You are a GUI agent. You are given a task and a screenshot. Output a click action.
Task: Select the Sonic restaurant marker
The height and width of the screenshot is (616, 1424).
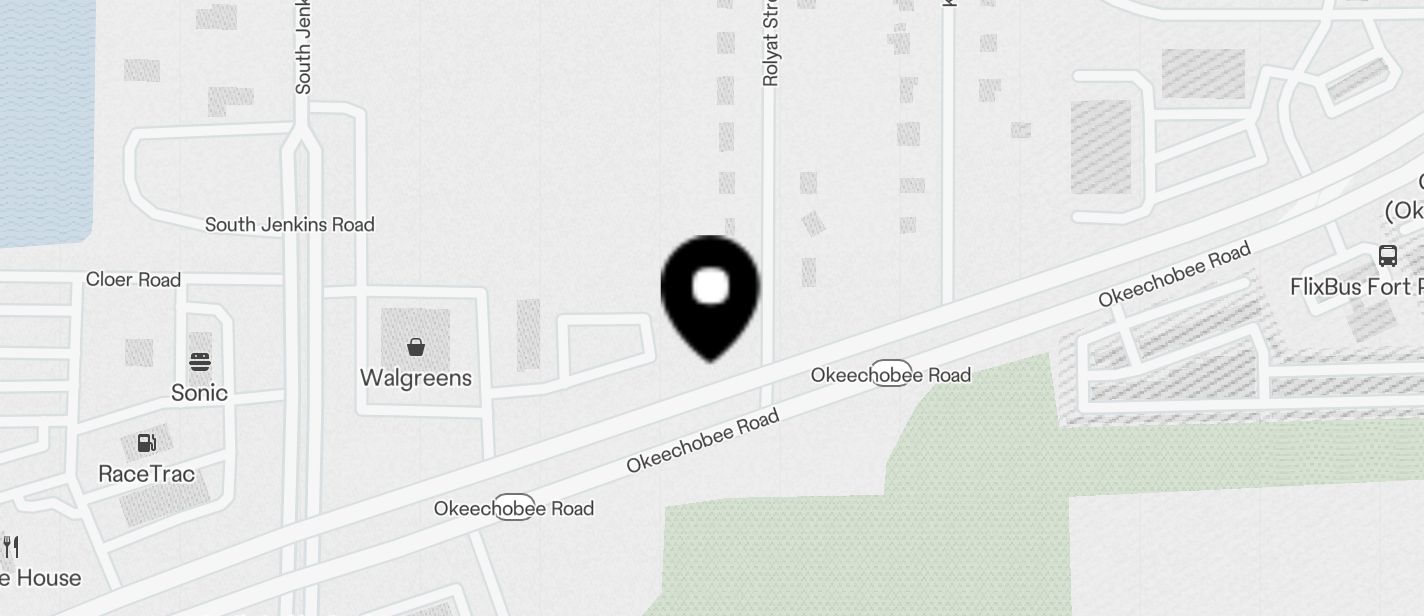click(199, 363)
